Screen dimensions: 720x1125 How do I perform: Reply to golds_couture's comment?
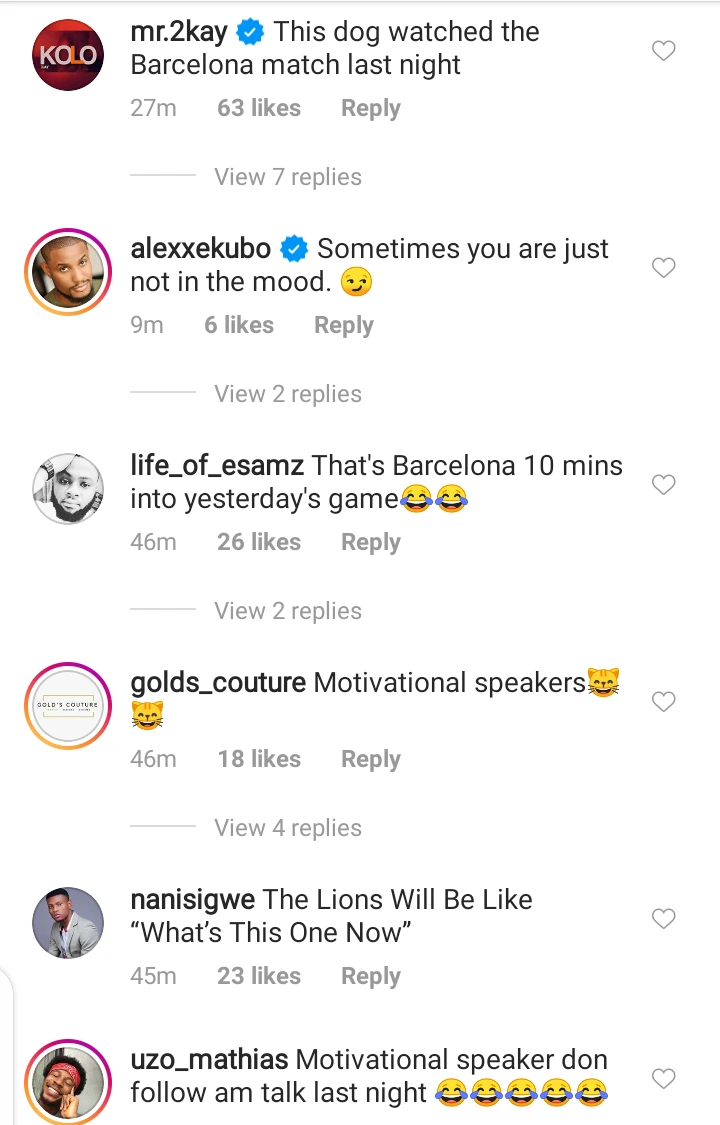370,760
